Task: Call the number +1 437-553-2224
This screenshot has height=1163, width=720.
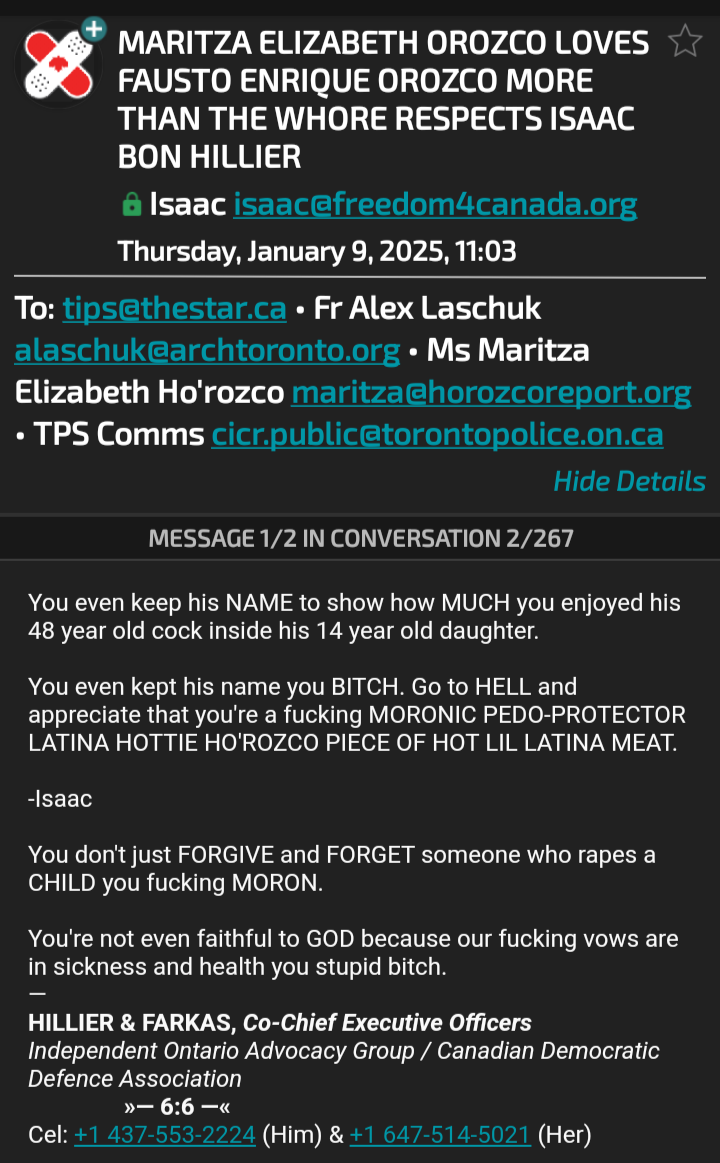Action: coord(165,1135)
